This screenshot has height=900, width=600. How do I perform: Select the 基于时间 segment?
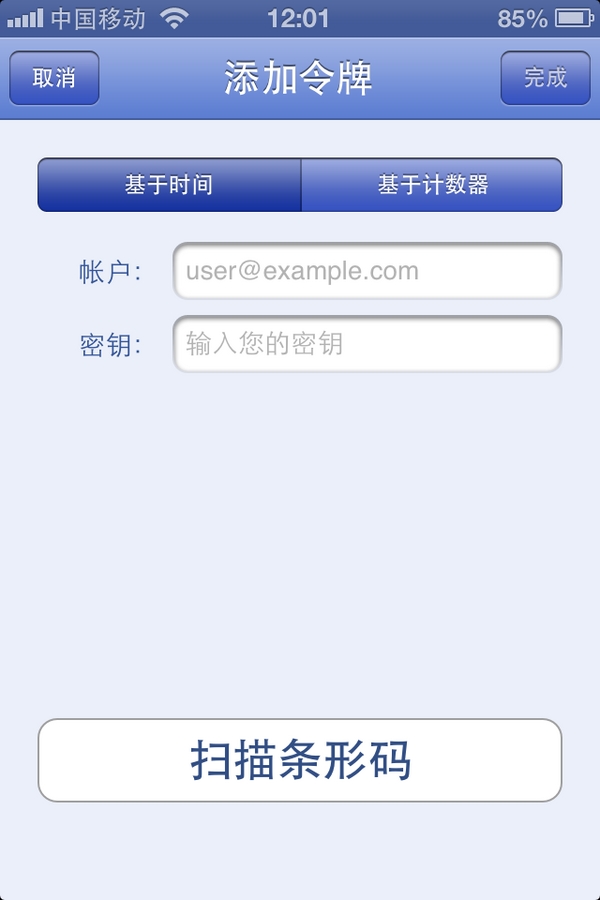click(169, 185)
